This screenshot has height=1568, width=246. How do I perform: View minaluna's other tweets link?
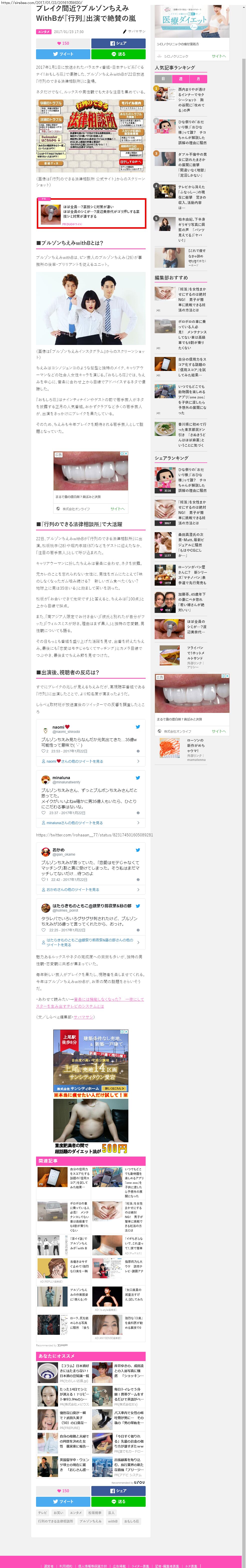pyautogui.click(x=74, y=822)
